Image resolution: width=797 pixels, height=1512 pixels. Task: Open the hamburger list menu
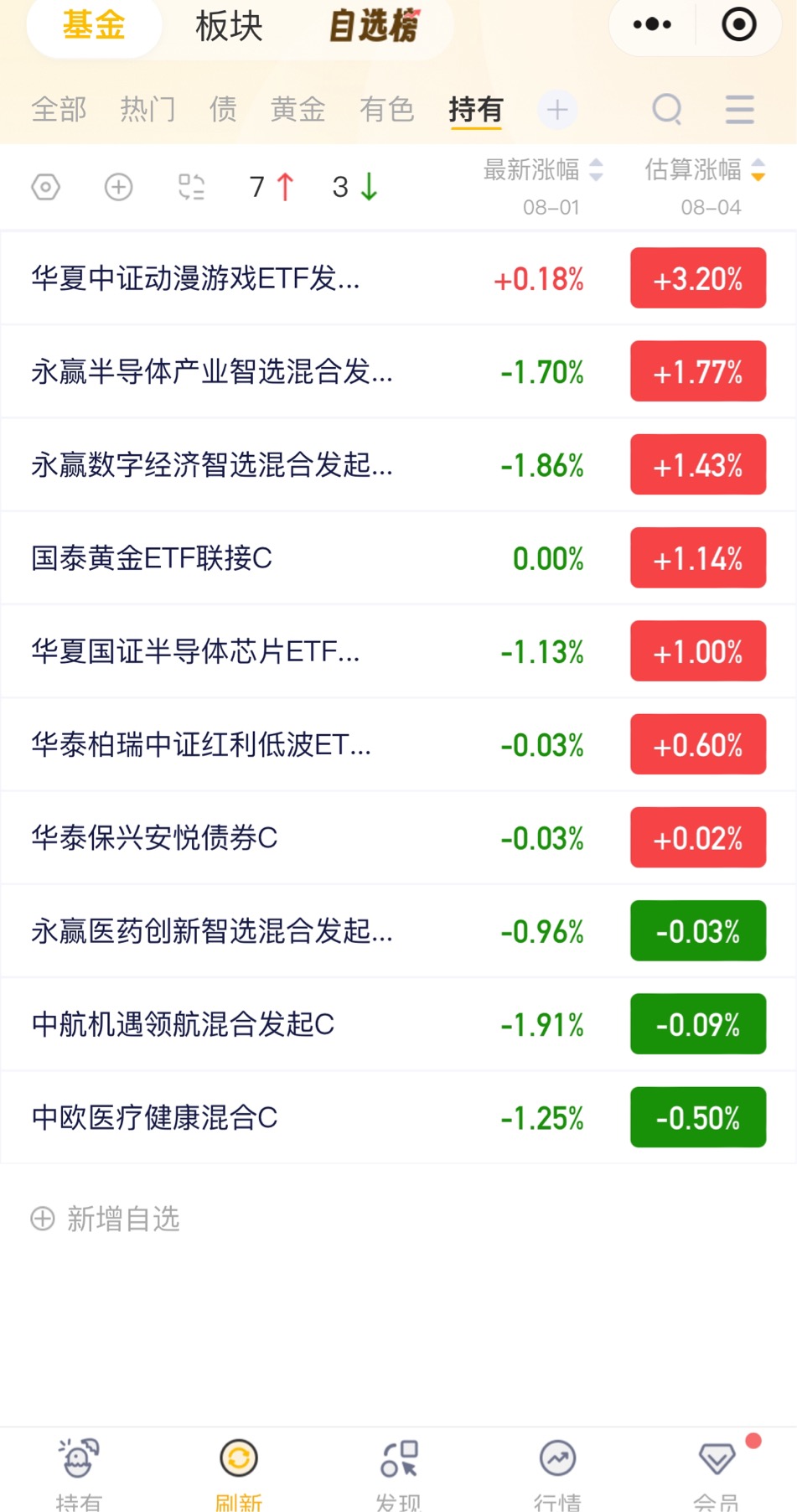click(x=739, y=109)
